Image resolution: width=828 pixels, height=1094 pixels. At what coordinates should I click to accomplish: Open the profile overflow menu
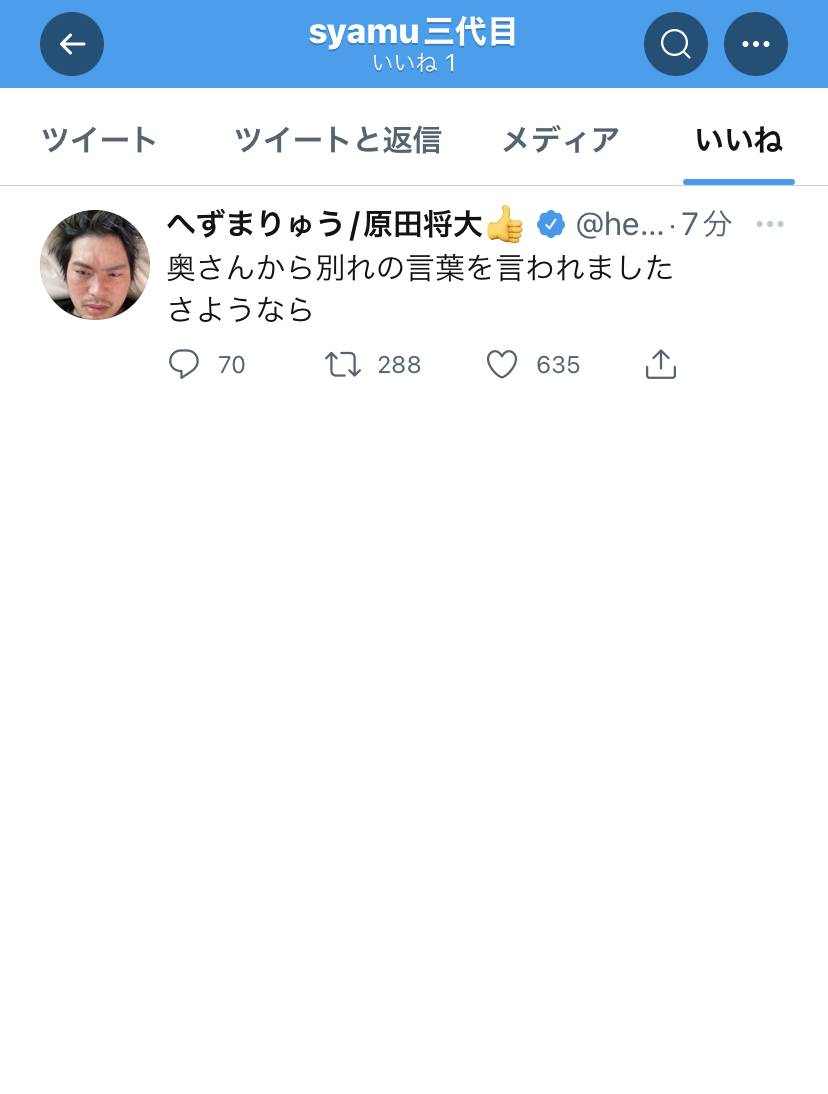pyautogui.click(x=755, y=44)
